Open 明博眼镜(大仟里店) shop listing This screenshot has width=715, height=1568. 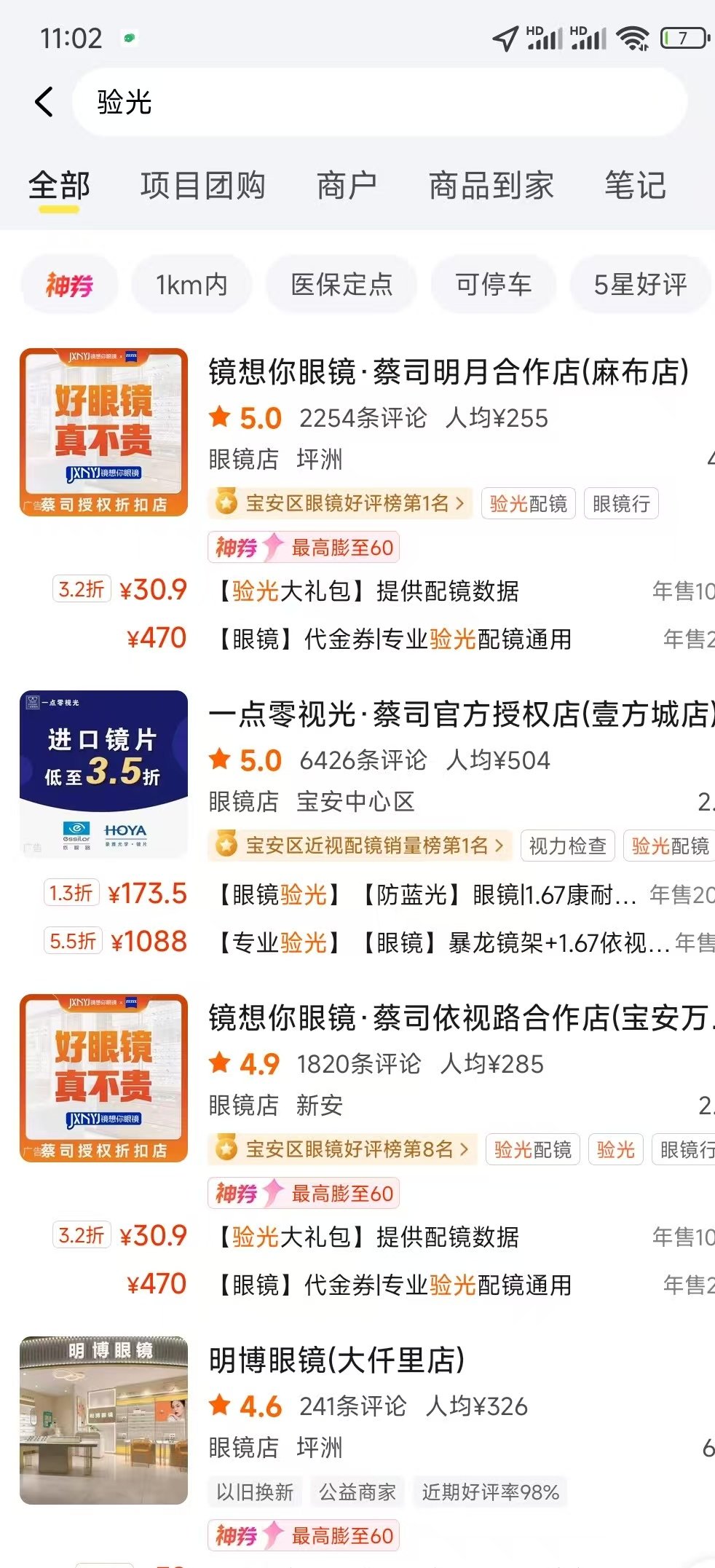336,1360
